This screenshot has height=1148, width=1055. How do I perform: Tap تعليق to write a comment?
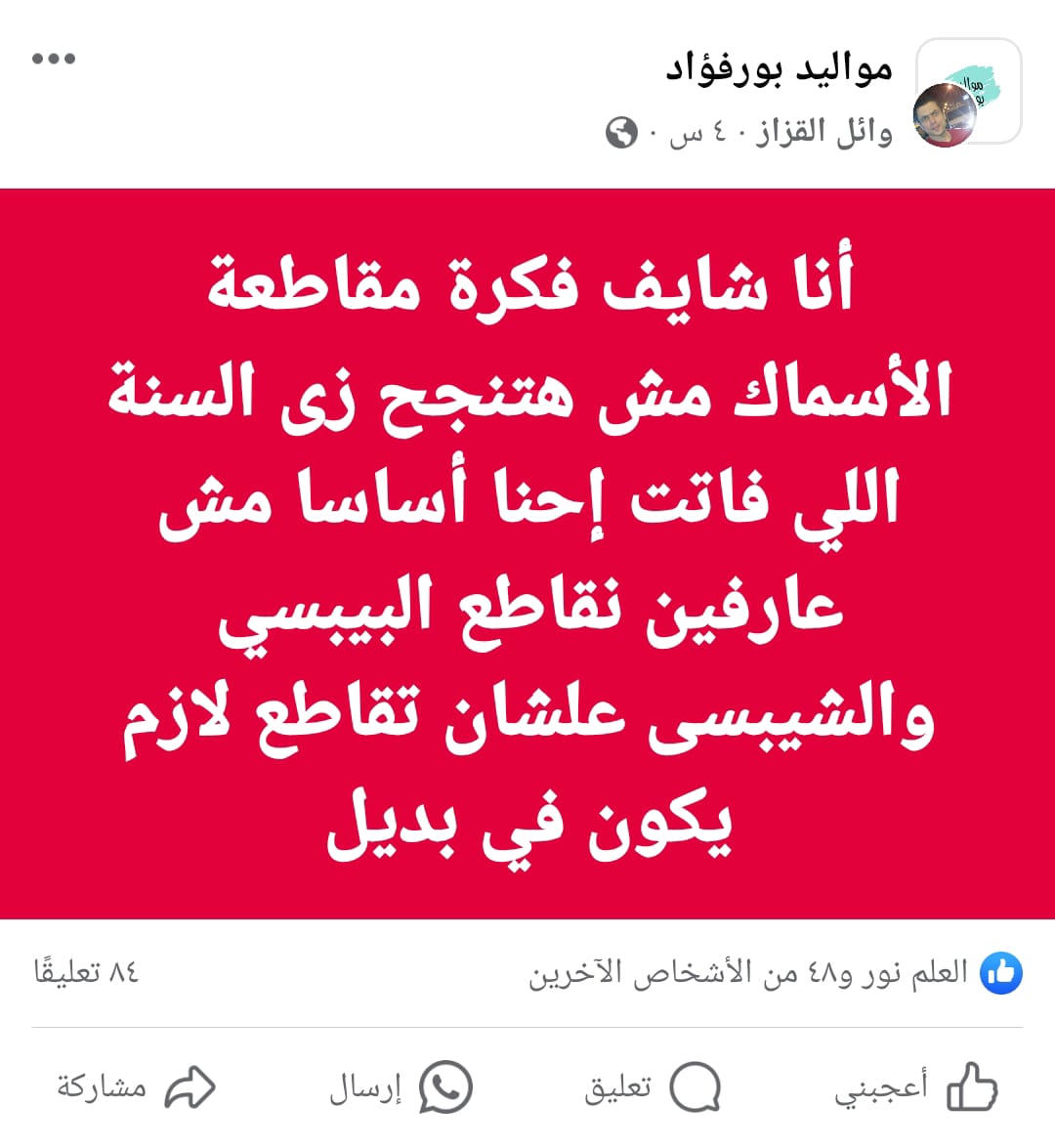tap(652, 1086)
